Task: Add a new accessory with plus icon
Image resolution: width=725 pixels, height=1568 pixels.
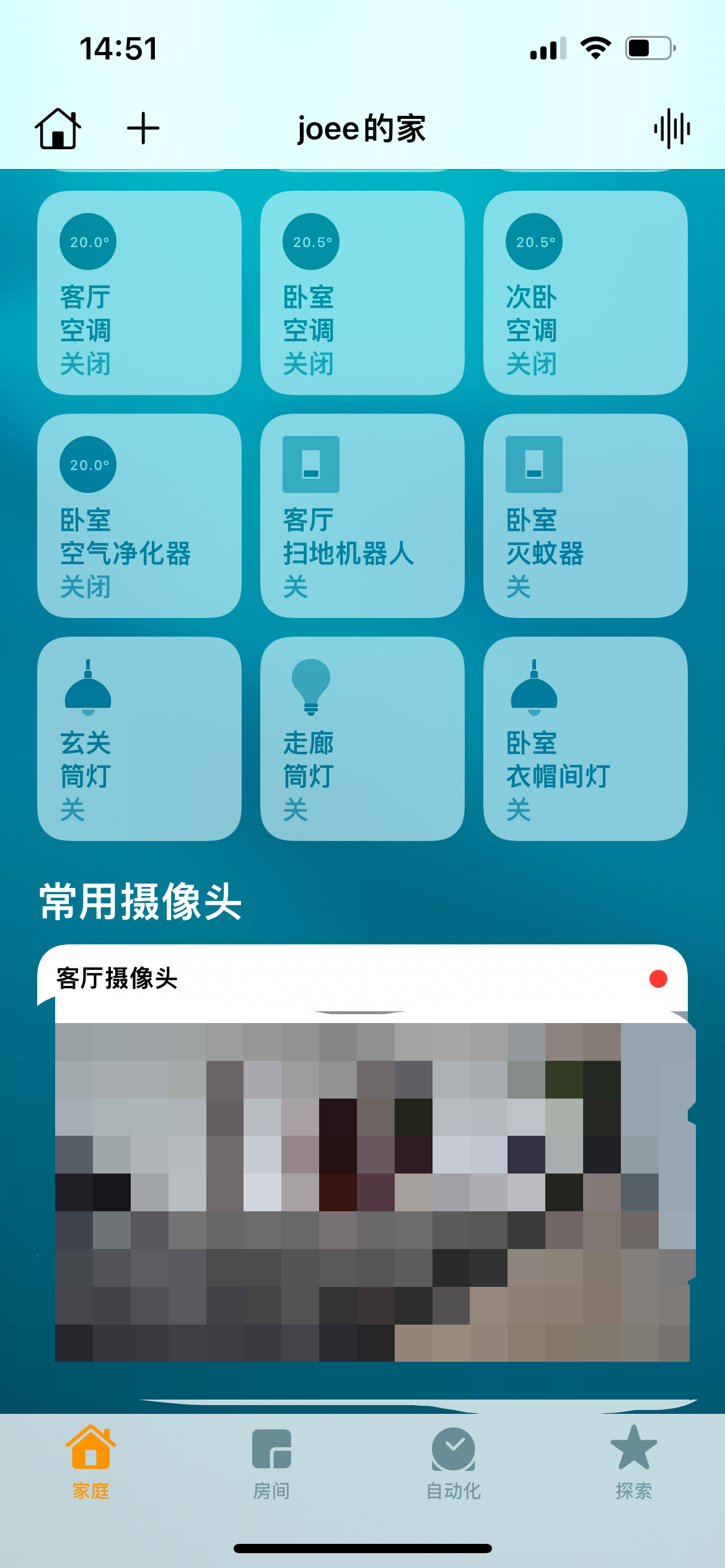Action: 143,129
